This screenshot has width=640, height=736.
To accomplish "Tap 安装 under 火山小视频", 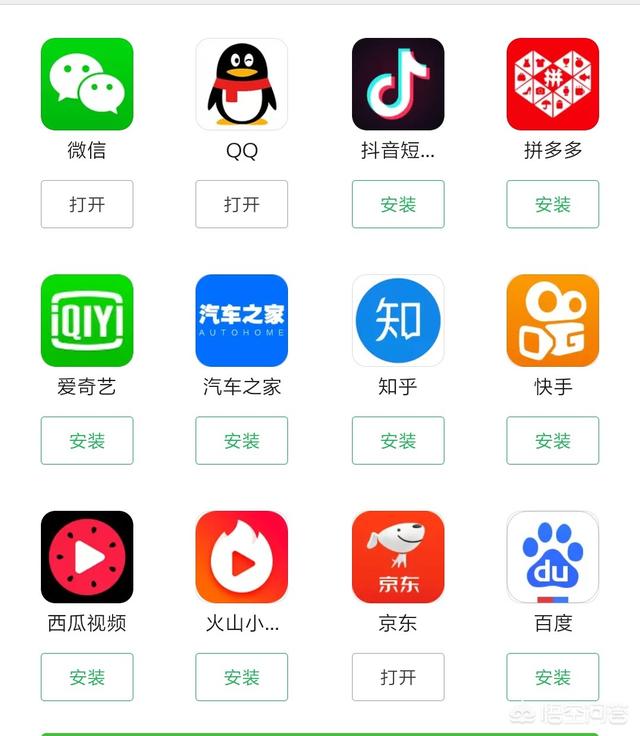I will point(242,677).
